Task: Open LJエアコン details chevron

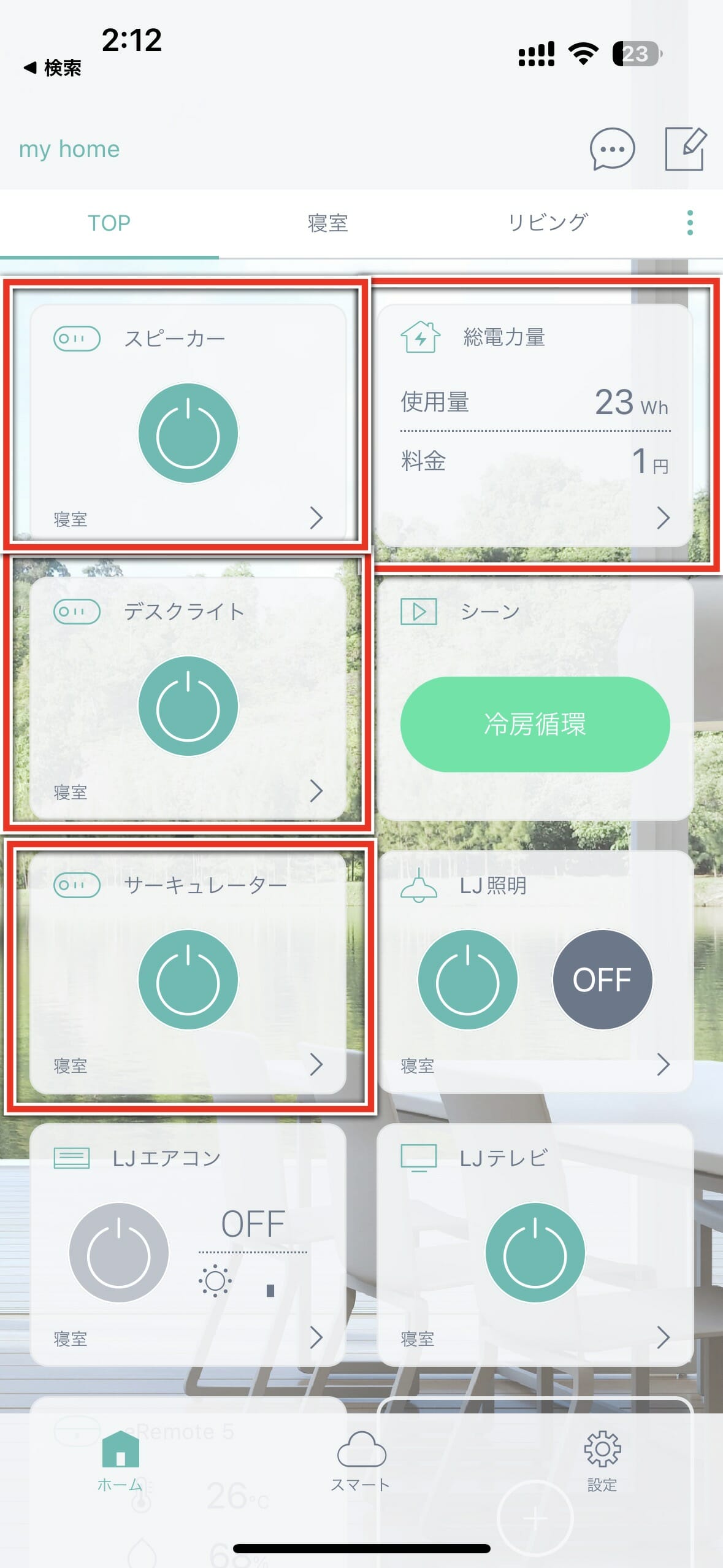Action: coord(316,1337)
